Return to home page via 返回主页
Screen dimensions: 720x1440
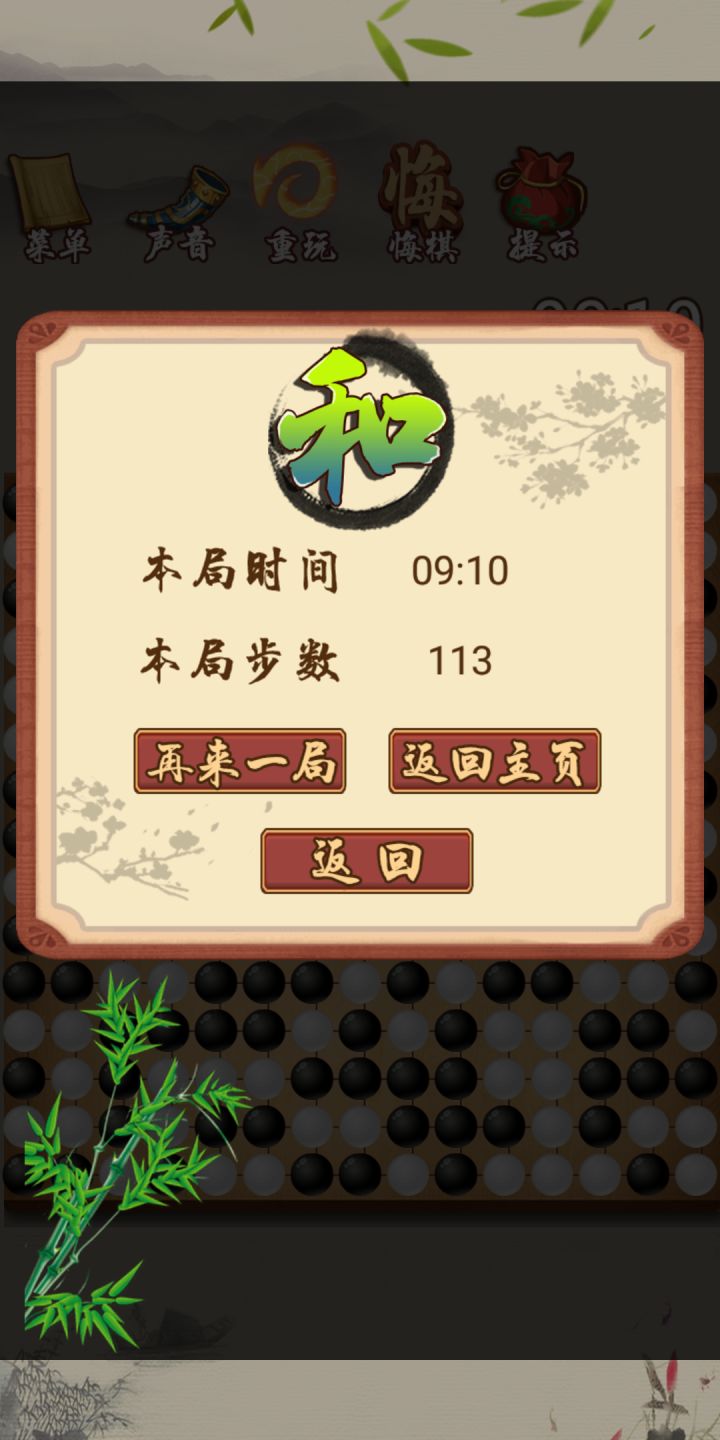tap(492, 760)
